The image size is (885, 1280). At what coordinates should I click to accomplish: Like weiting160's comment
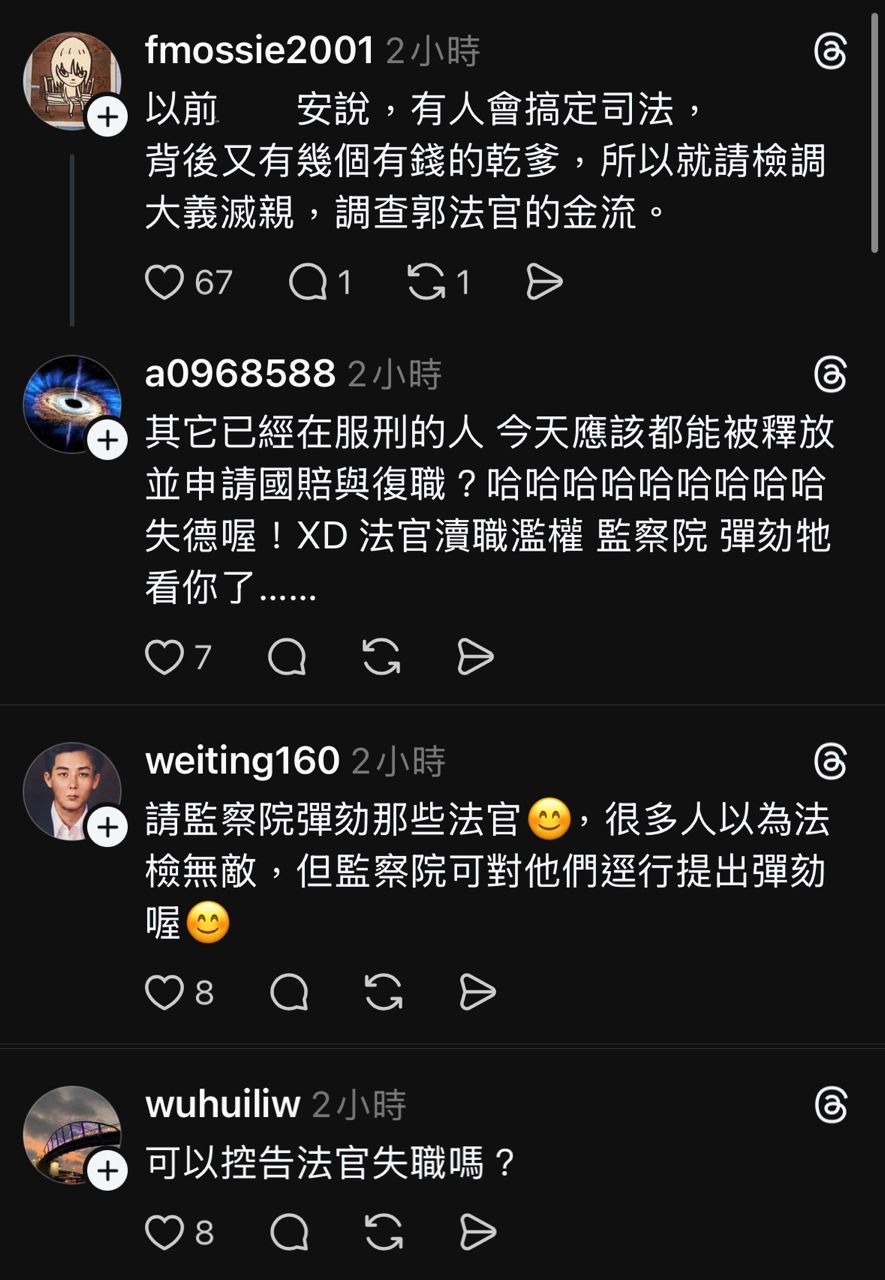pyautogui.click(x=165, y=992)
